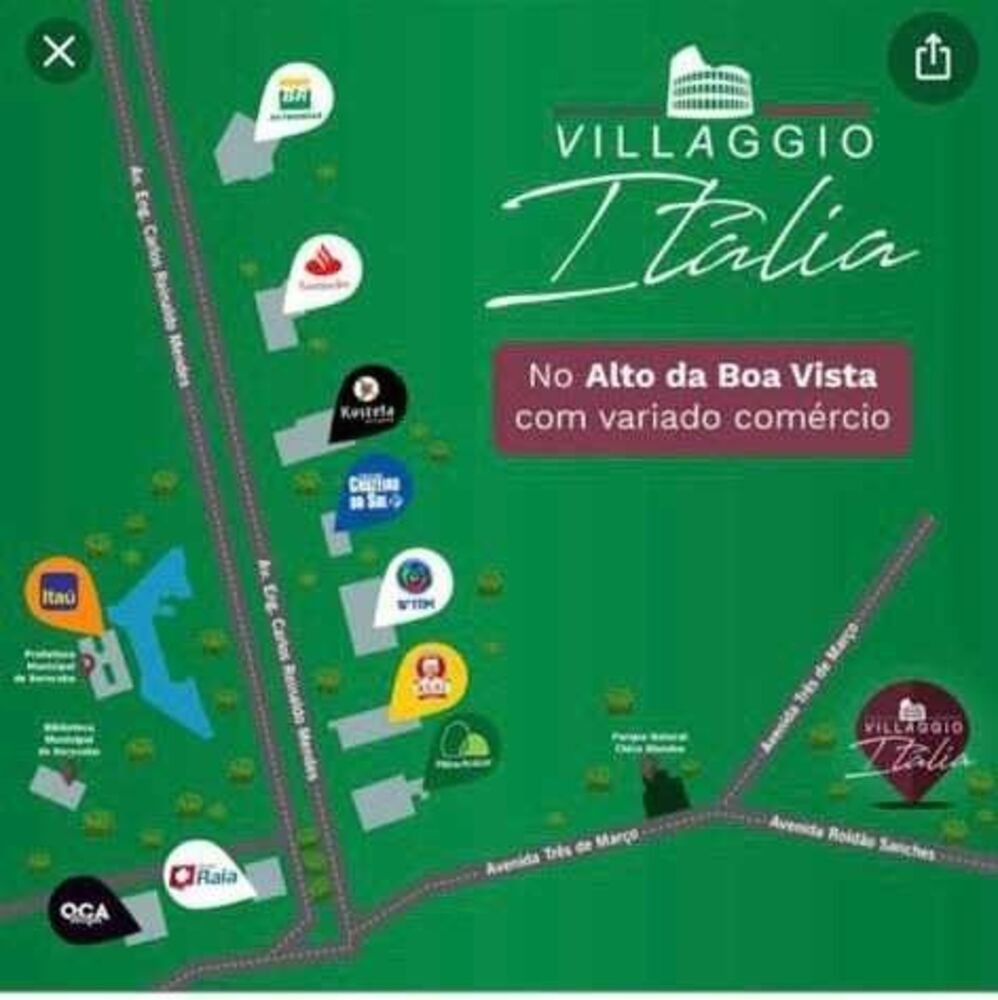This screenshot has height=1000, width=998.
Task: Close the image viewer
Action: click(59, 51)
